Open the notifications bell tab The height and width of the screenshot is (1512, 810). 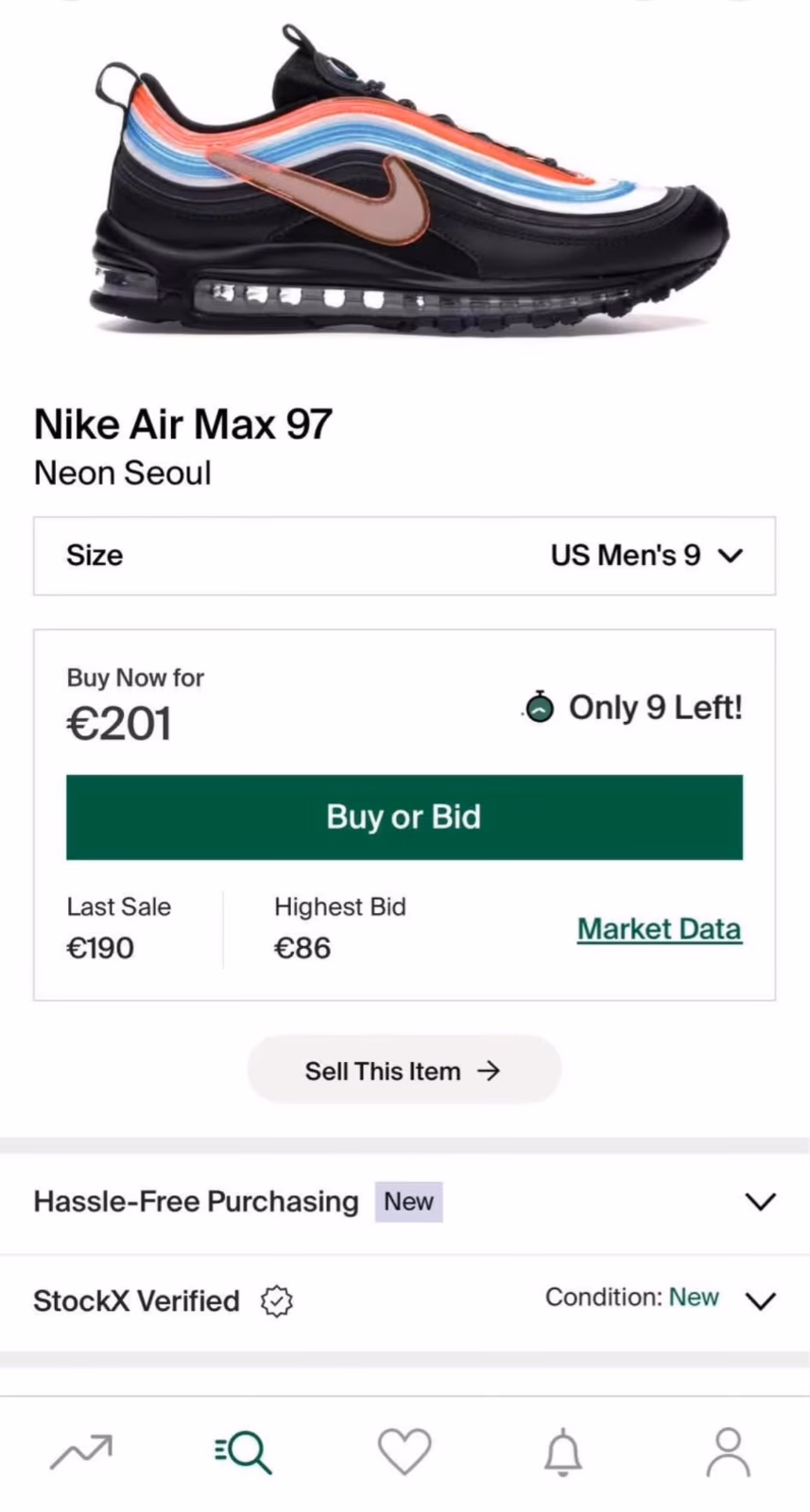(x=563, y=1452)
